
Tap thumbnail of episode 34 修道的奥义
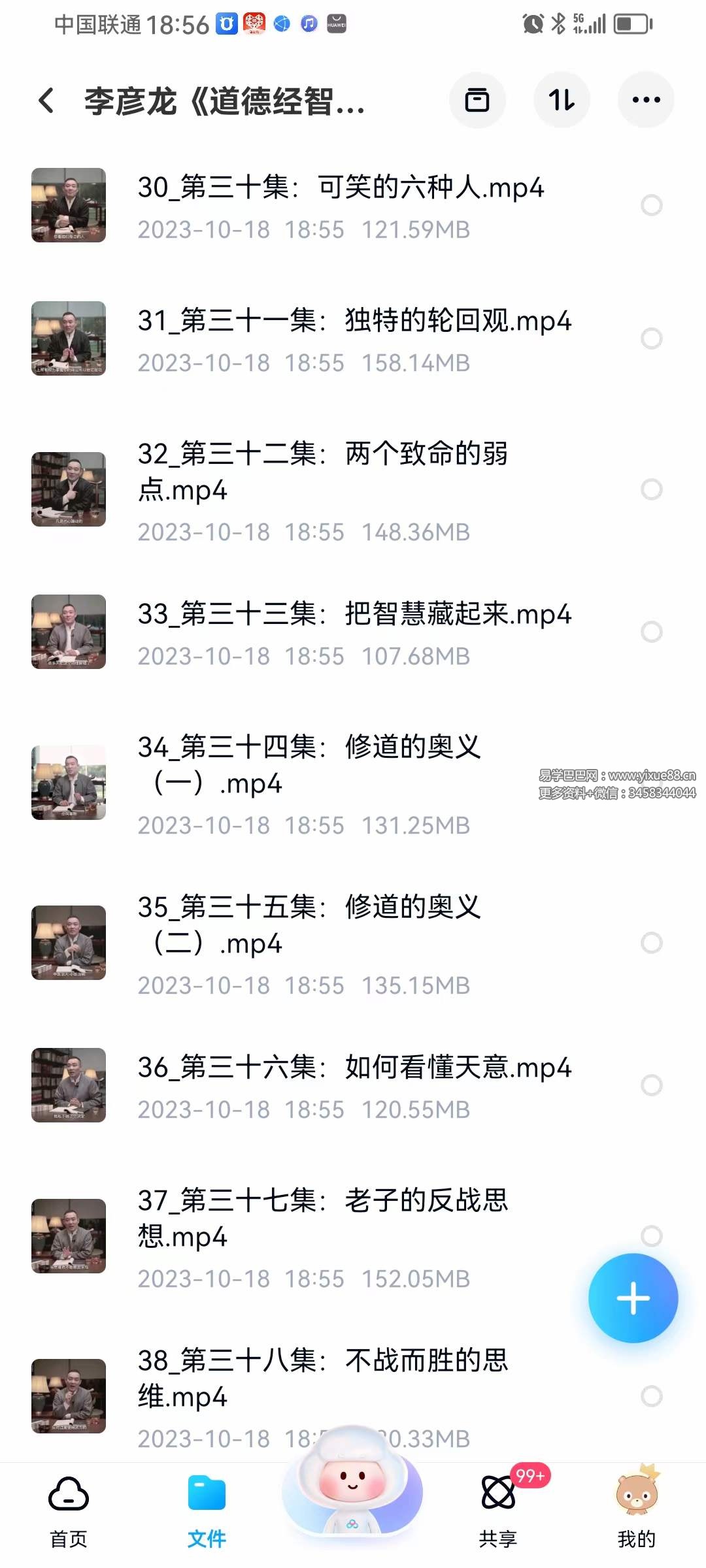tap(68, 783)
